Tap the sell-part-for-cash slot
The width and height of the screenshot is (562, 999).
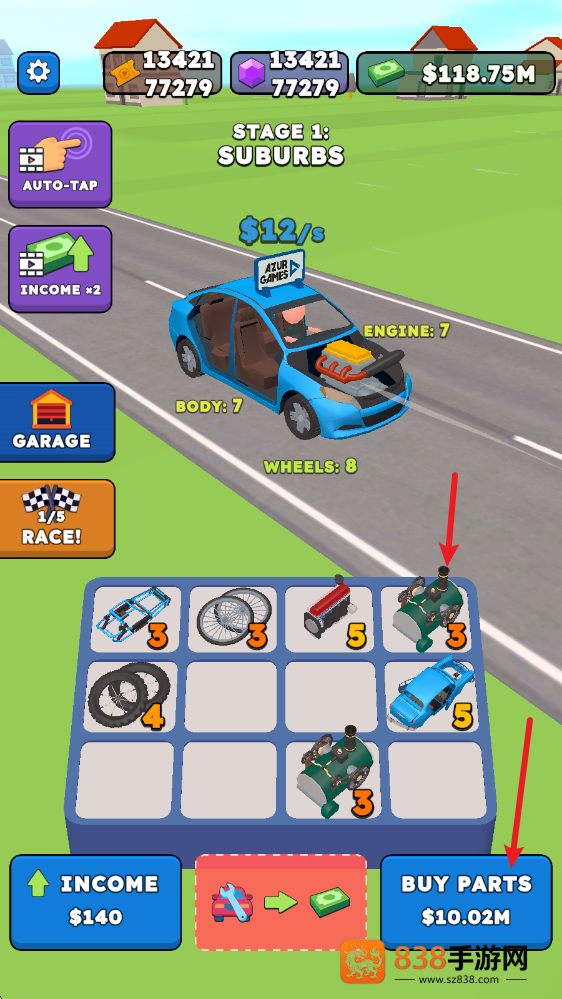[281, 902]
